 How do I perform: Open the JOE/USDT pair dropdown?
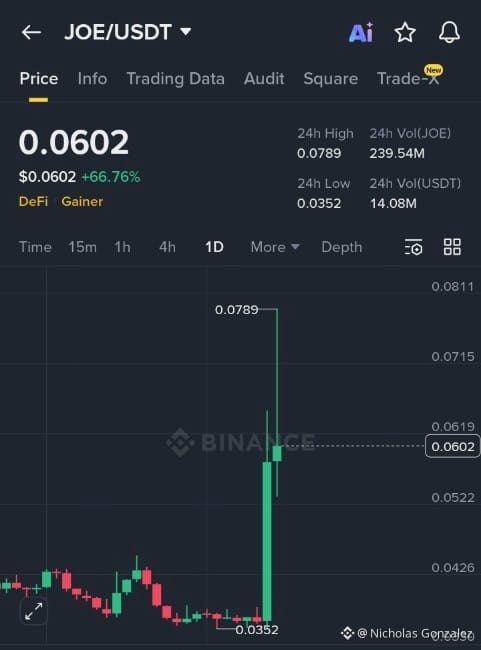(128, 32)
